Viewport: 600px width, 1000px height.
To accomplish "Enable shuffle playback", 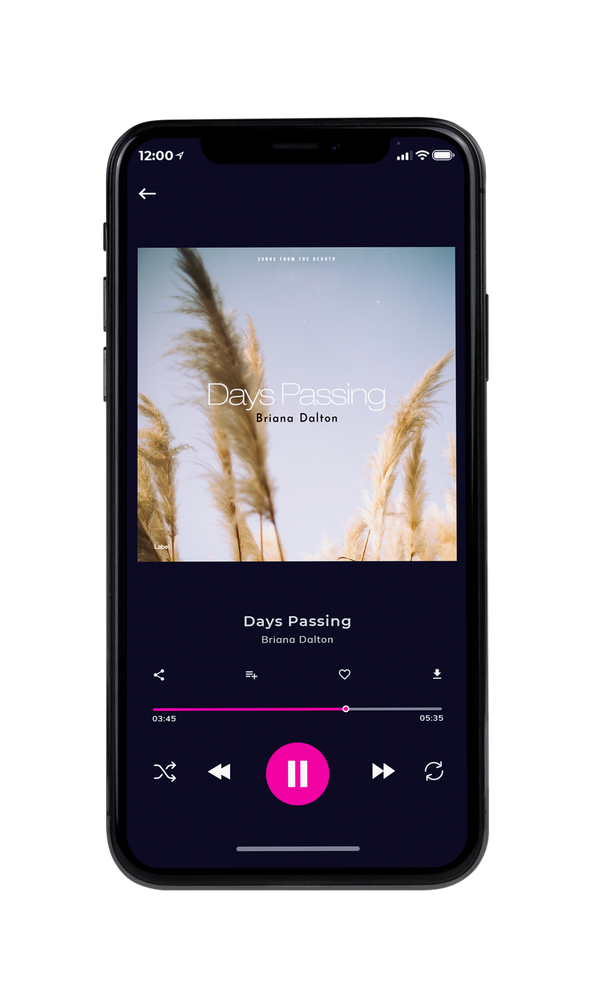I will coord(165,772).
